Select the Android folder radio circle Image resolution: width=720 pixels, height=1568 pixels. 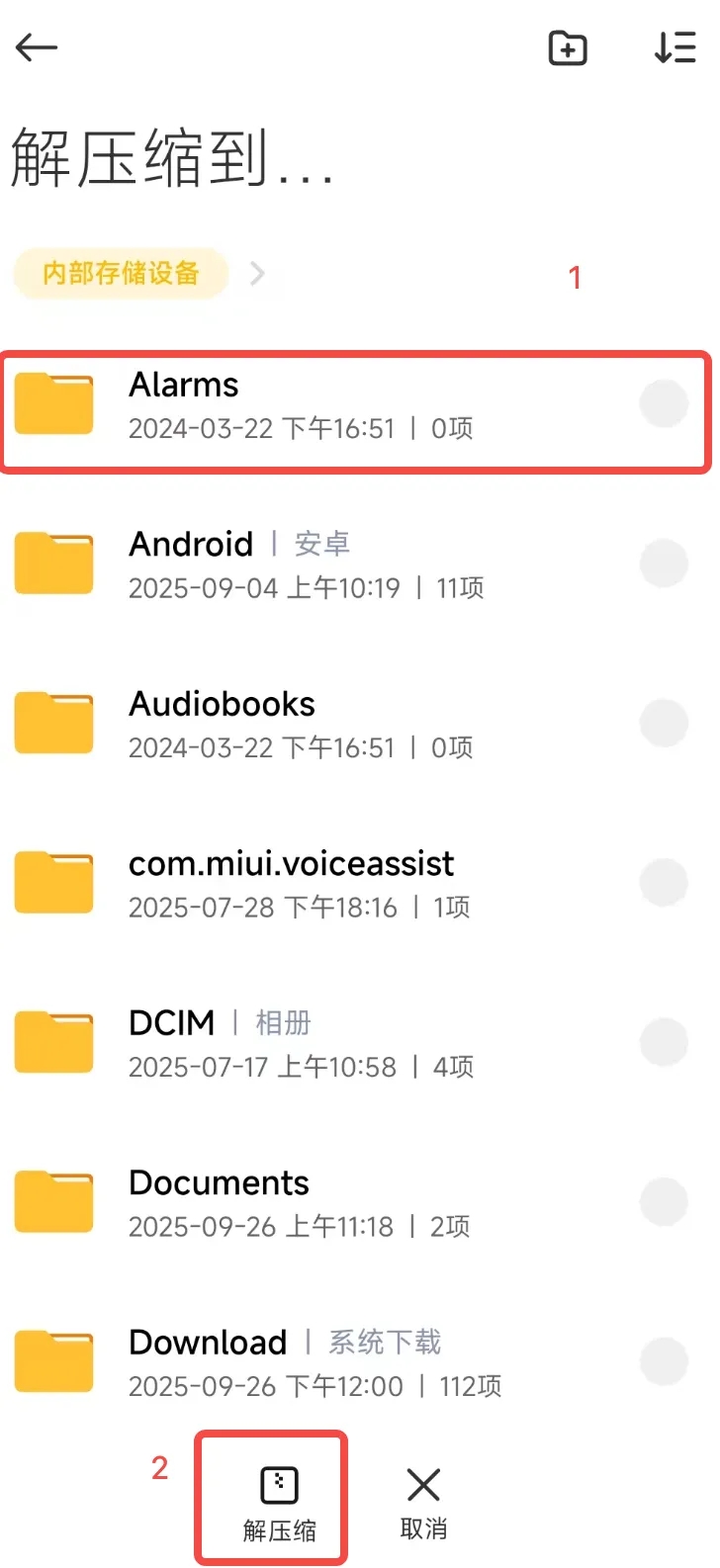[664, 564]
